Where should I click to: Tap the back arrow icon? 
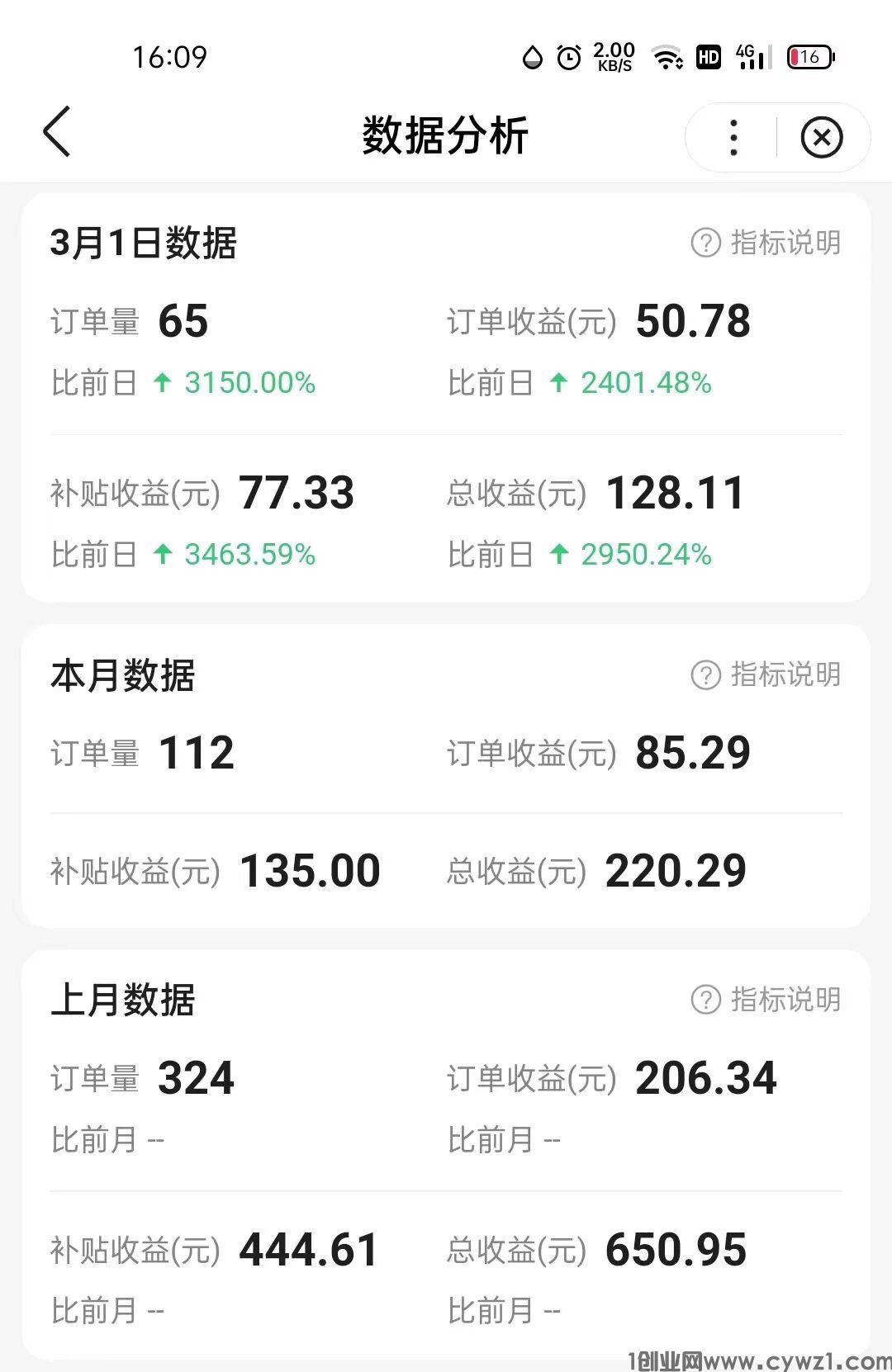[x=57, y=134]
